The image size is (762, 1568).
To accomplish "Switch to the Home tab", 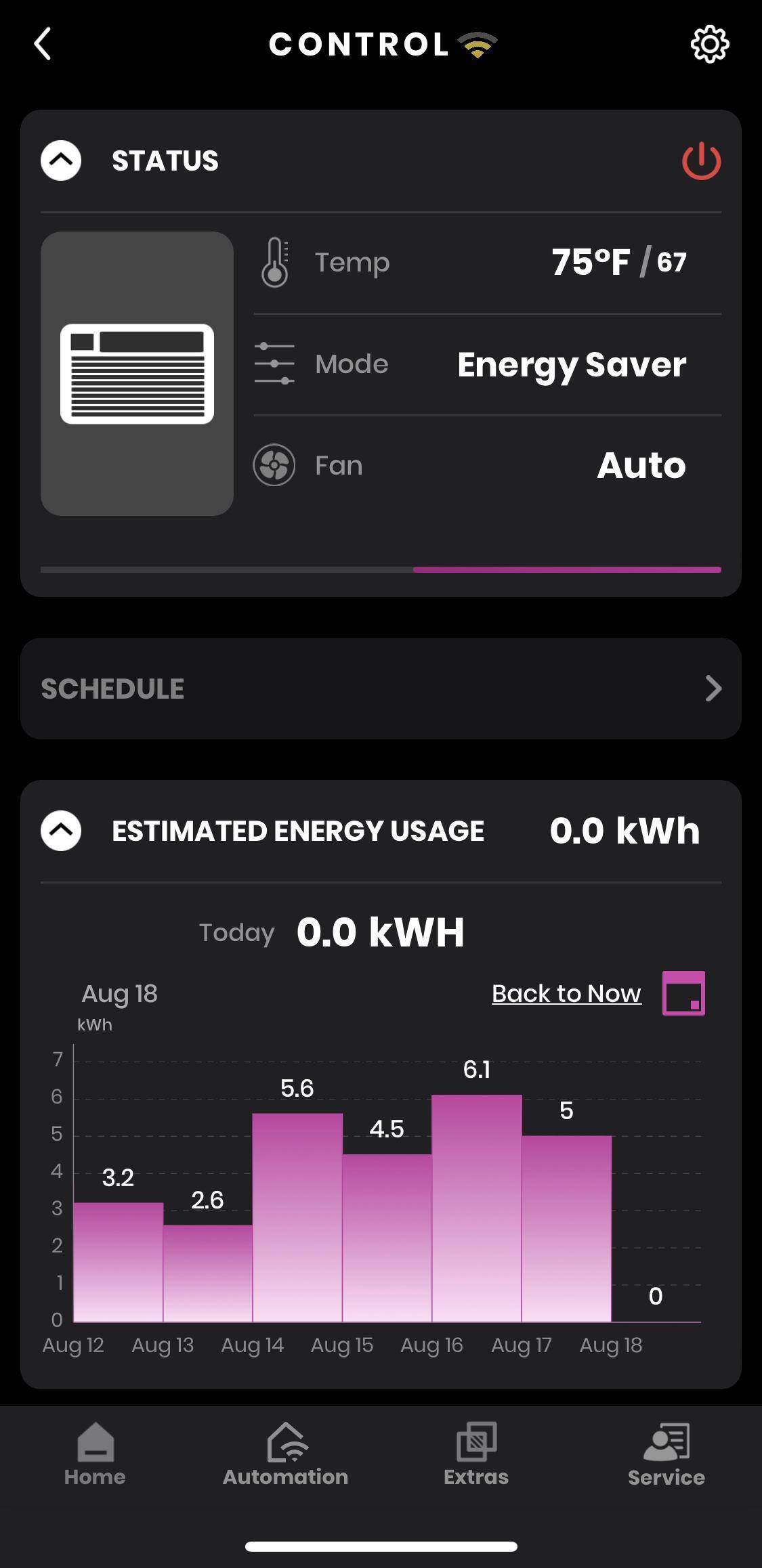I will 95,1455.
